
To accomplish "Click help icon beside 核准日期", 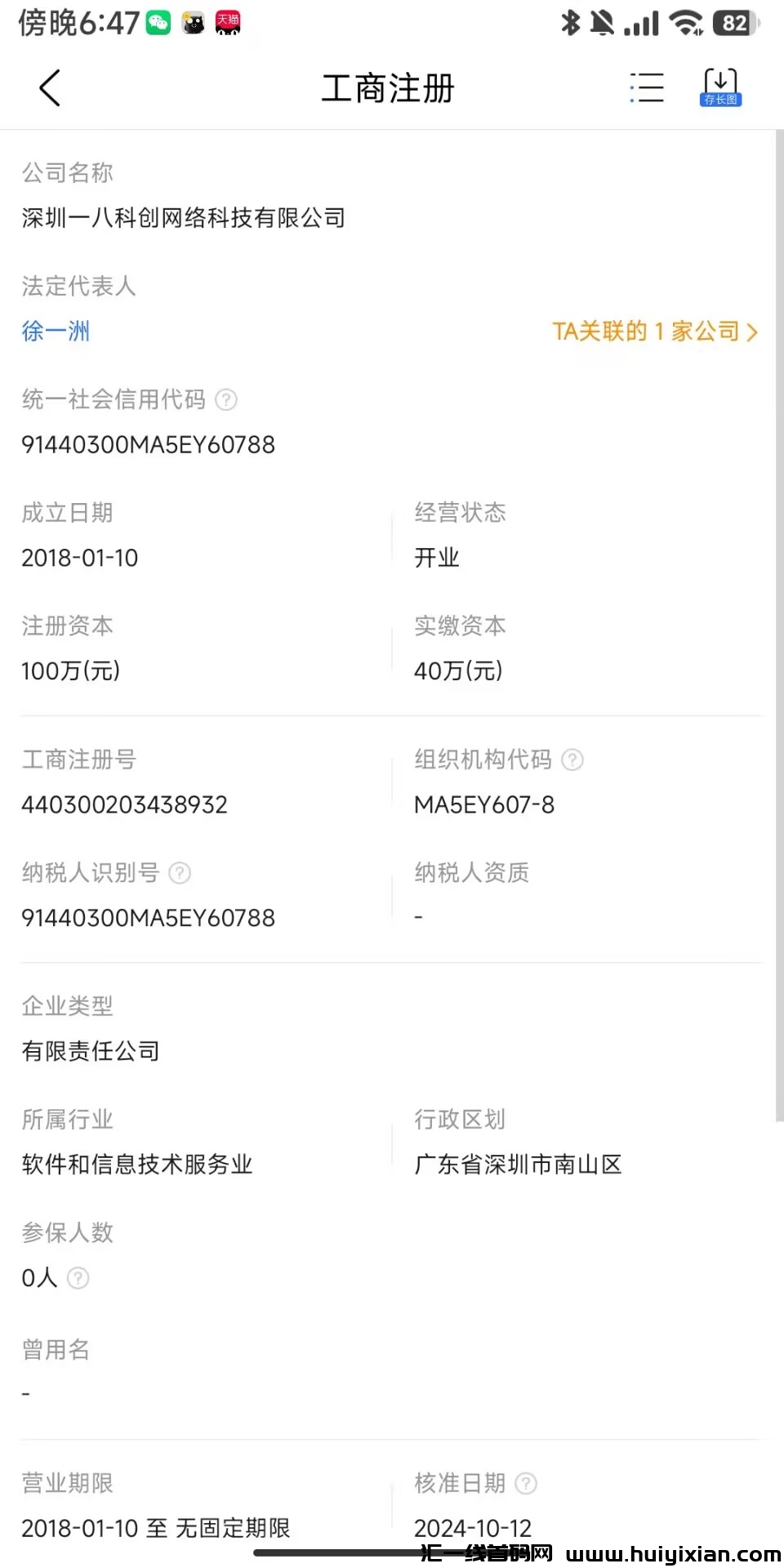I will (x=527, y=1484).
